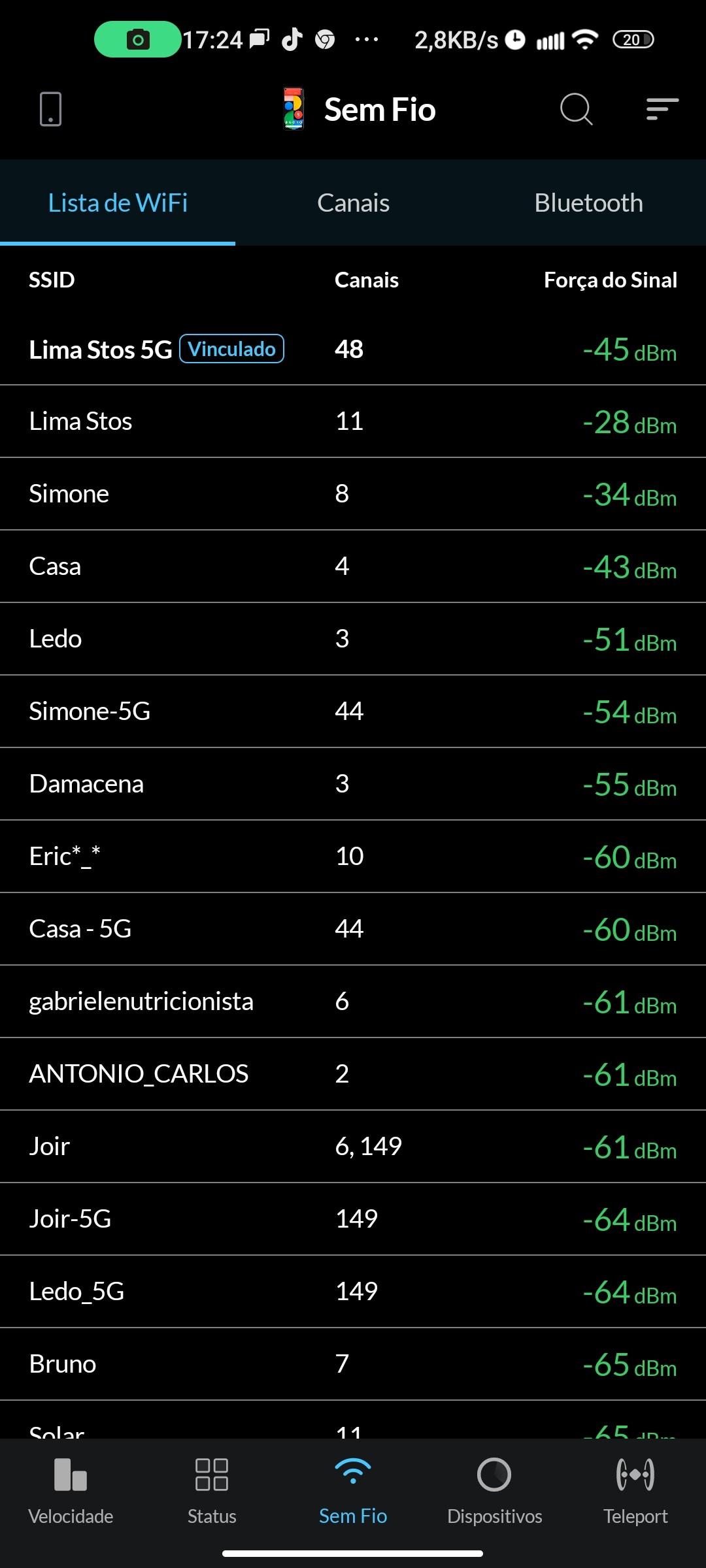This screenshot has width=706, height=1568.
Task: Open the search icon
Action: click(x=576, y=109)
